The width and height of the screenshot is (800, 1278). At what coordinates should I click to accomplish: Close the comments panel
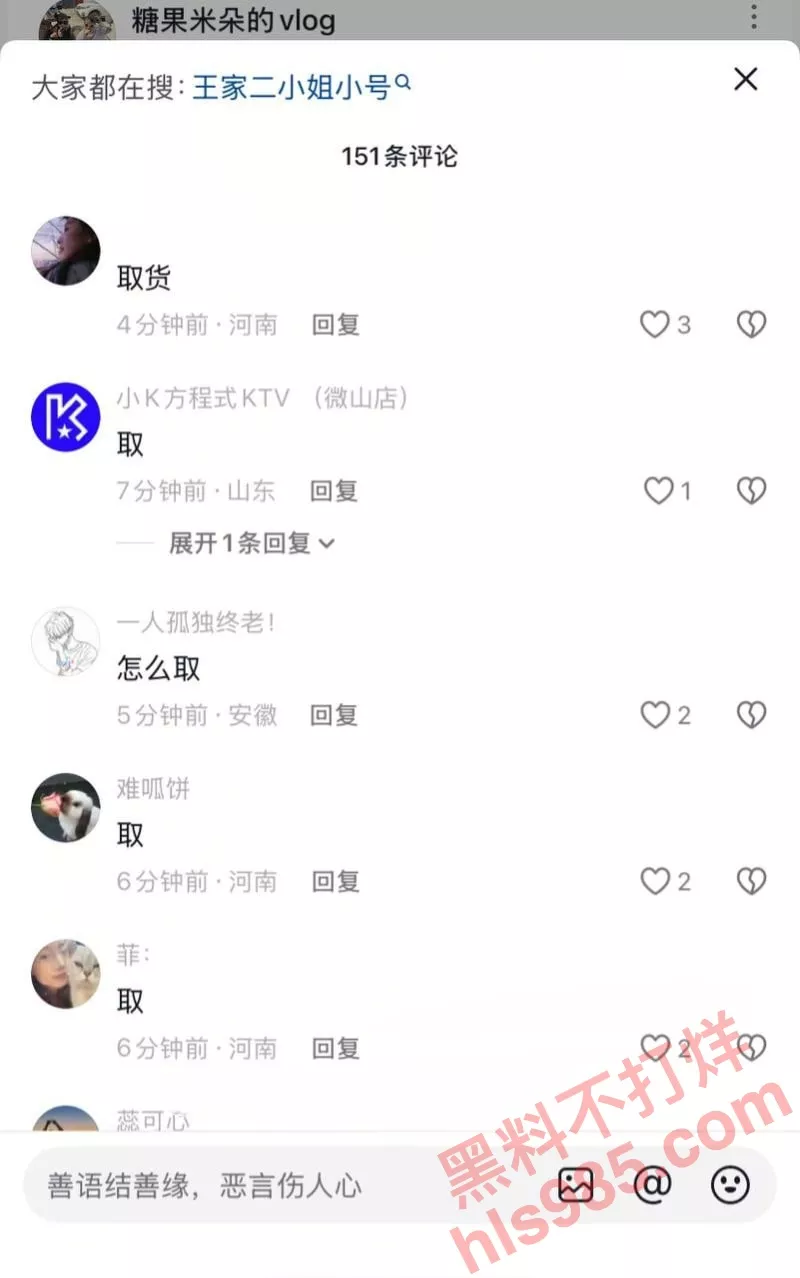[746, 80]
